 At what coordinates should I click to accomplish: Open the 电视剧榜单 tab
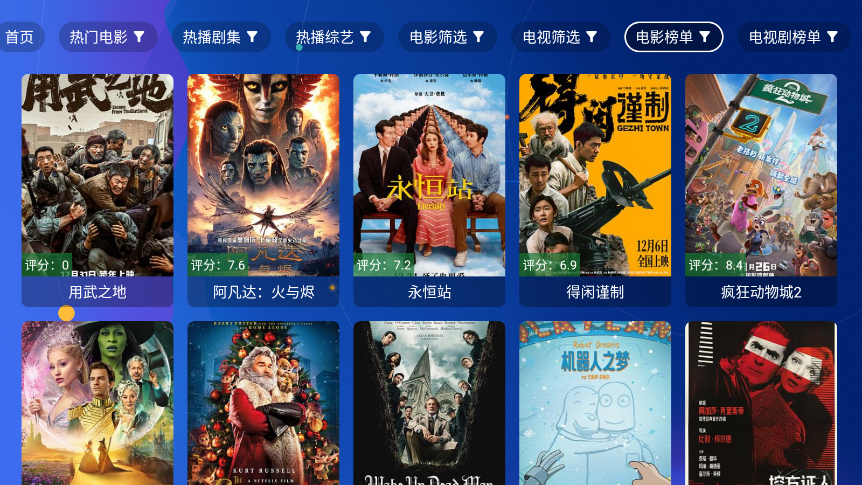pyautogui.click(x=794, y=37)
